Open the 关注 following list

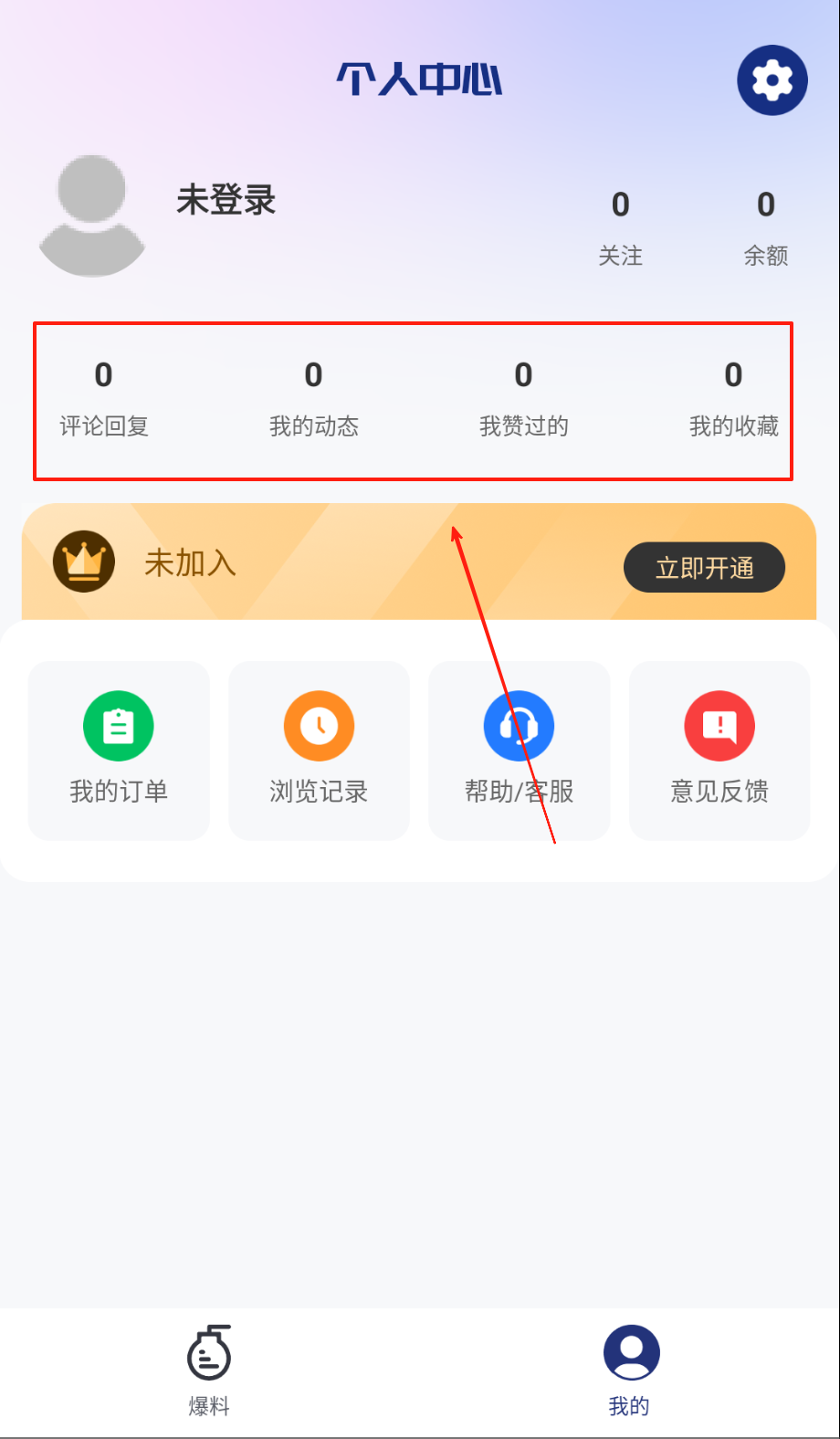(x=620, y=226)
